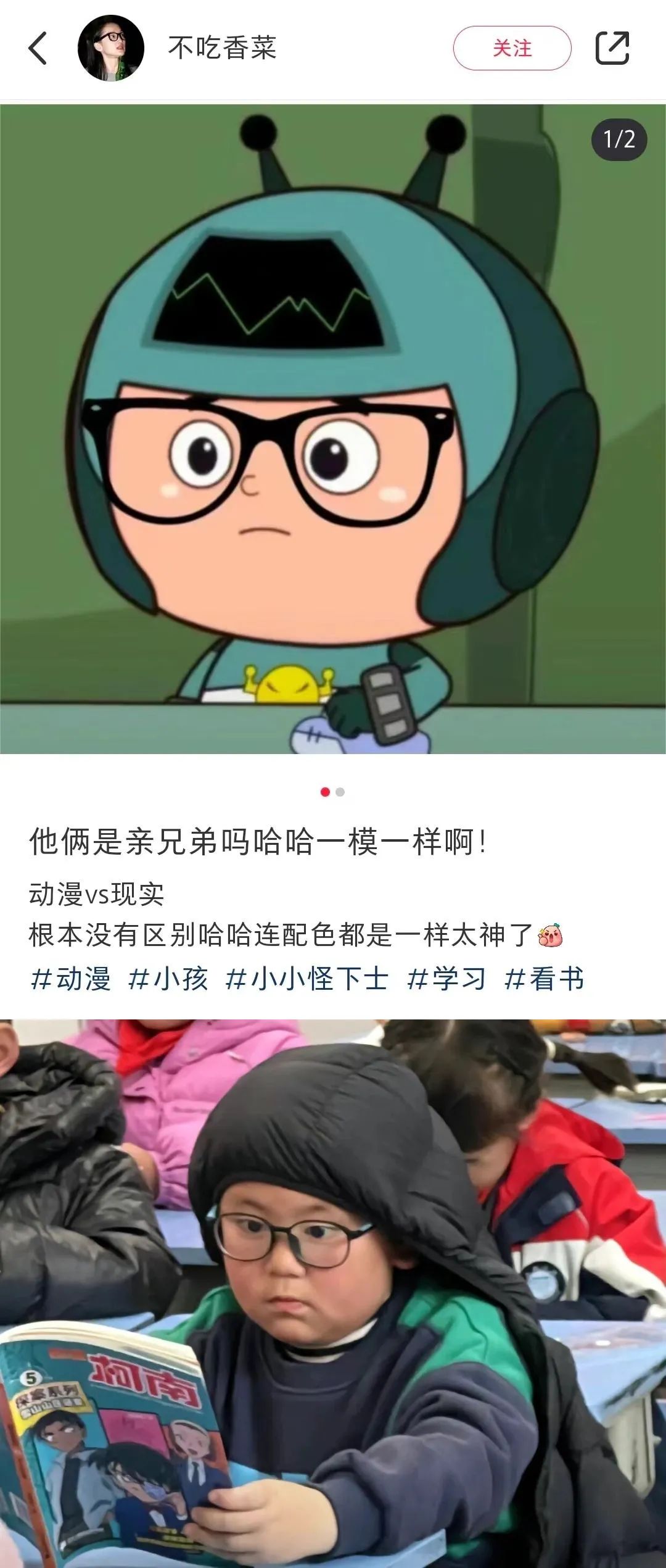Open the #学习 hashtag
666x1568 pixels.
[x=446, y=979]
